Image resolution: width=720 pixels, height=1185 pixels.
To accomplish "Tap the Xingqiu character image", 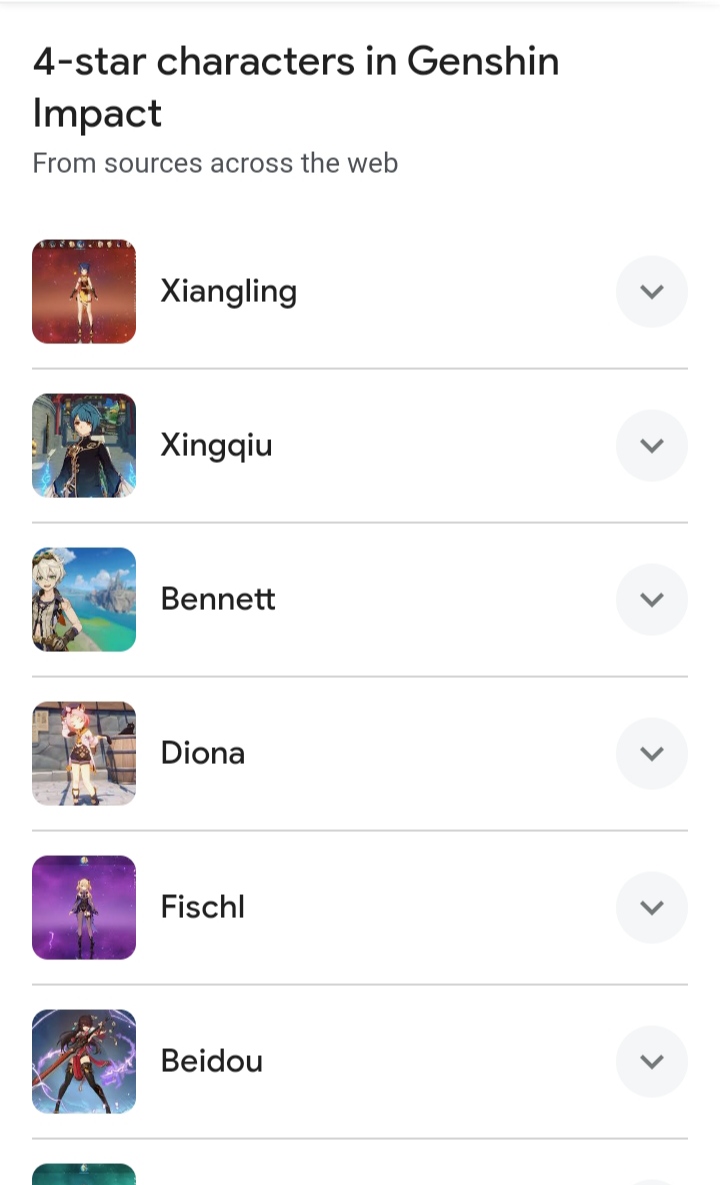I will (84, 446).
